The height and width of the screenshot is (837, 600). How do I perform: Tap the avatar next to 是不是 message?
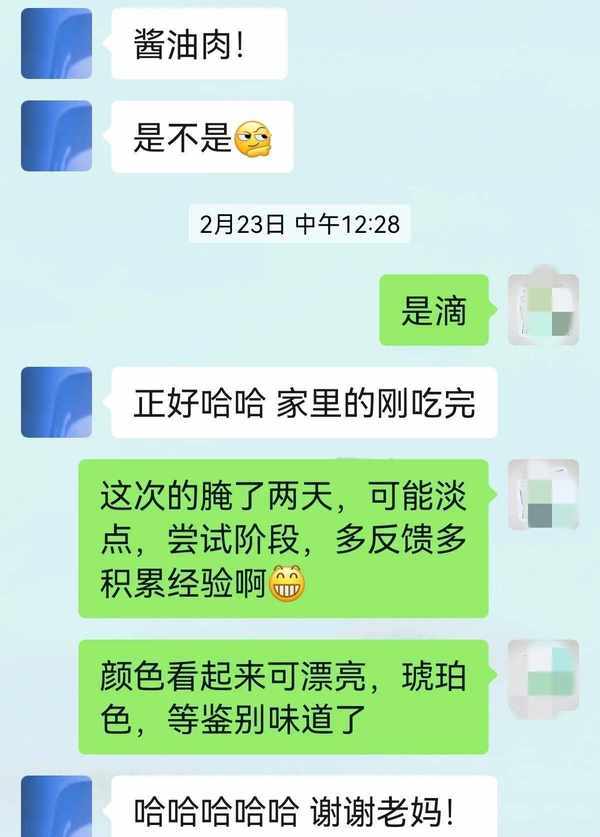pyautogui.click(x=56, y=136)
